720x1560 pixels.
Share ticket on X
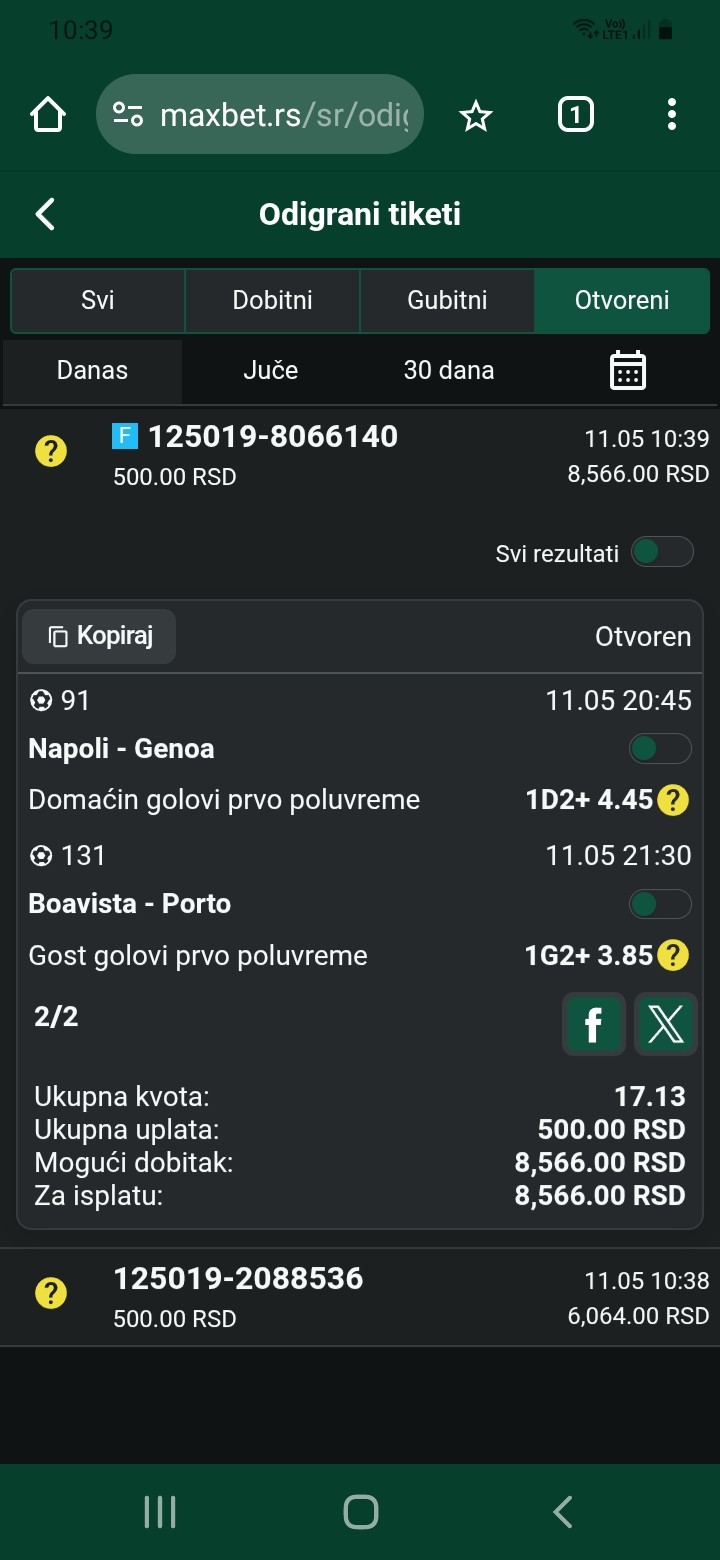click(666, 1024)
